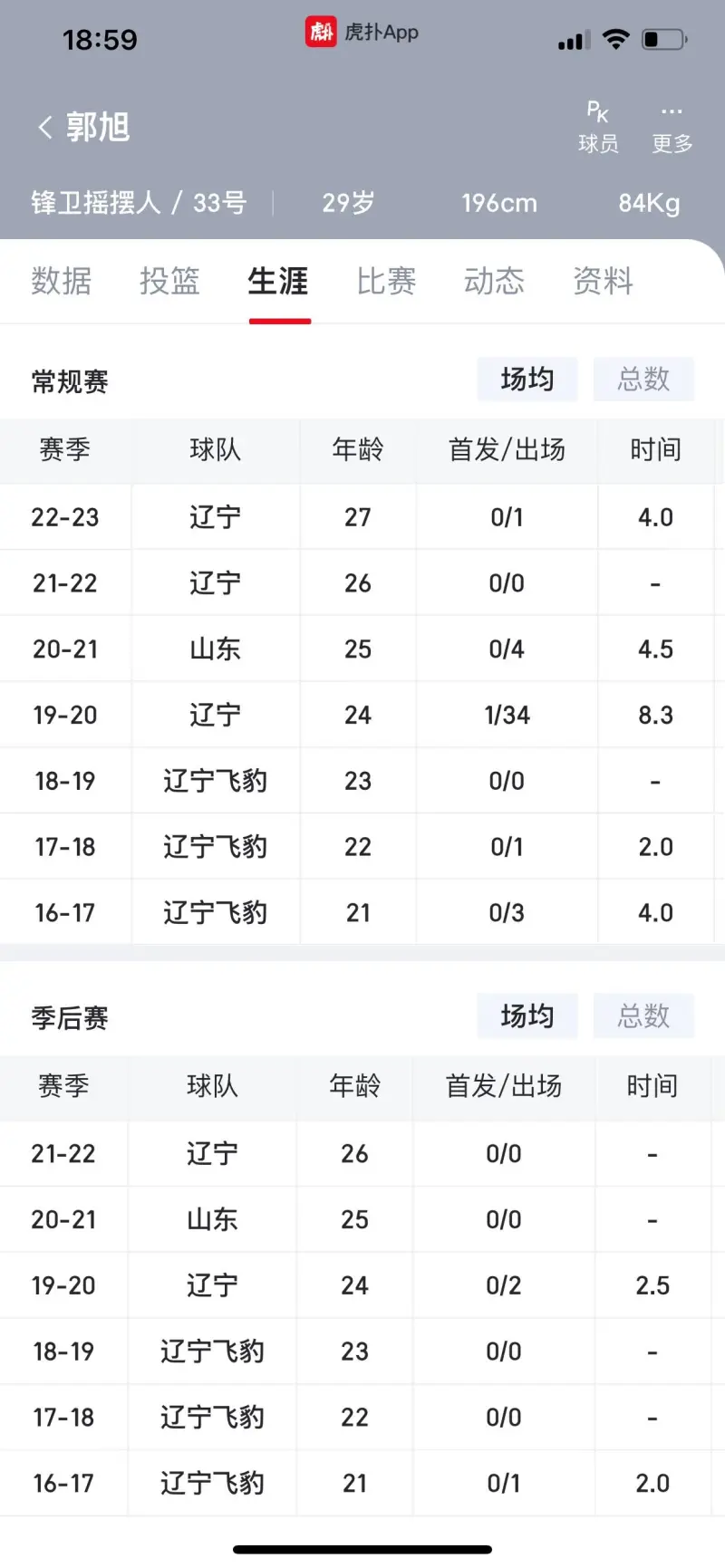Switch to the 投篮 tab
725x1568 pixels.
pyautogui.click(x=169, y=281)
